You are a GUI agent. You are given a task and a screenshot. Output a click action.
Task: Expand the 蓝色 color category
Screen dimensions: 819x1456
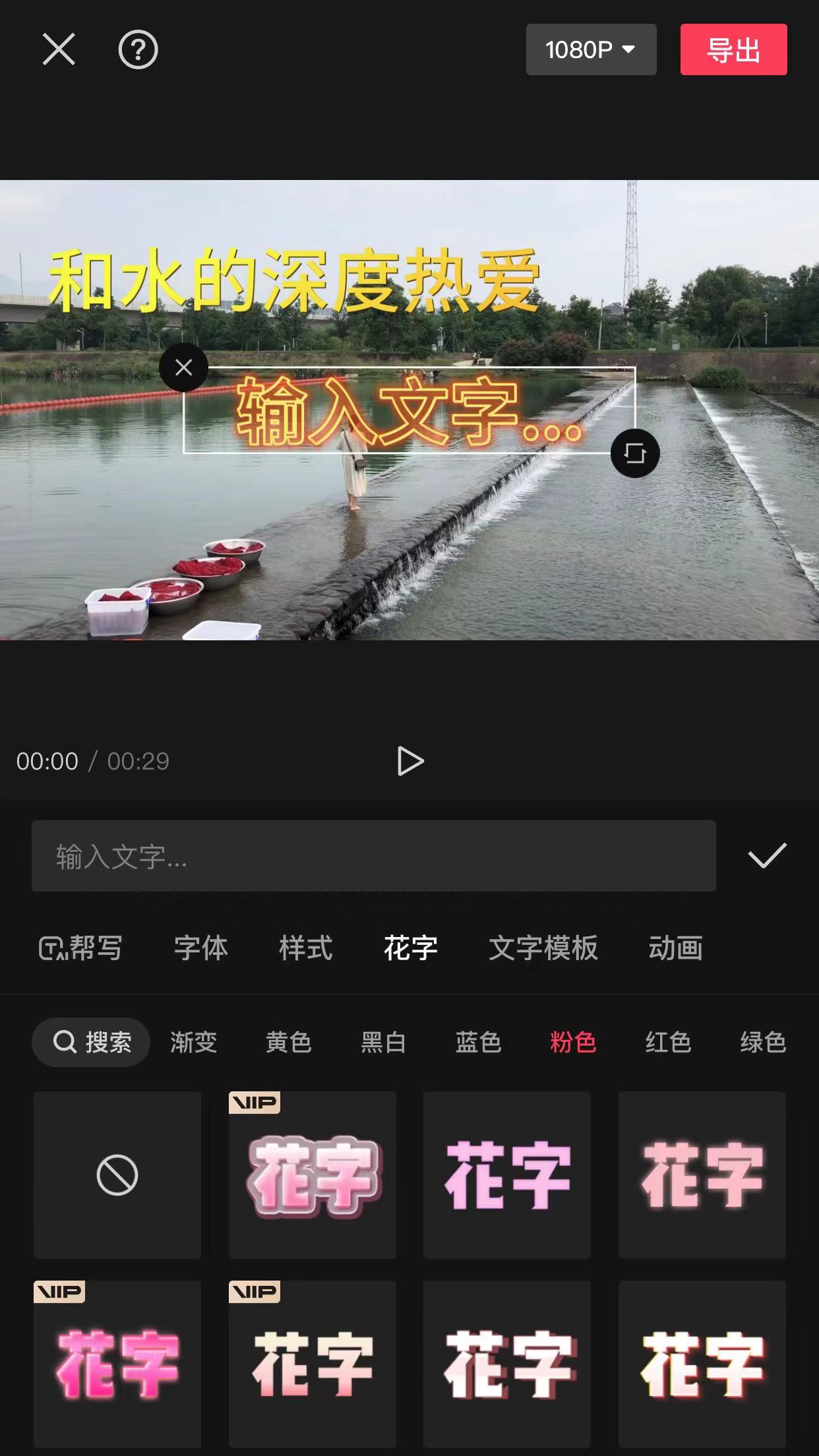point(478,1042)
